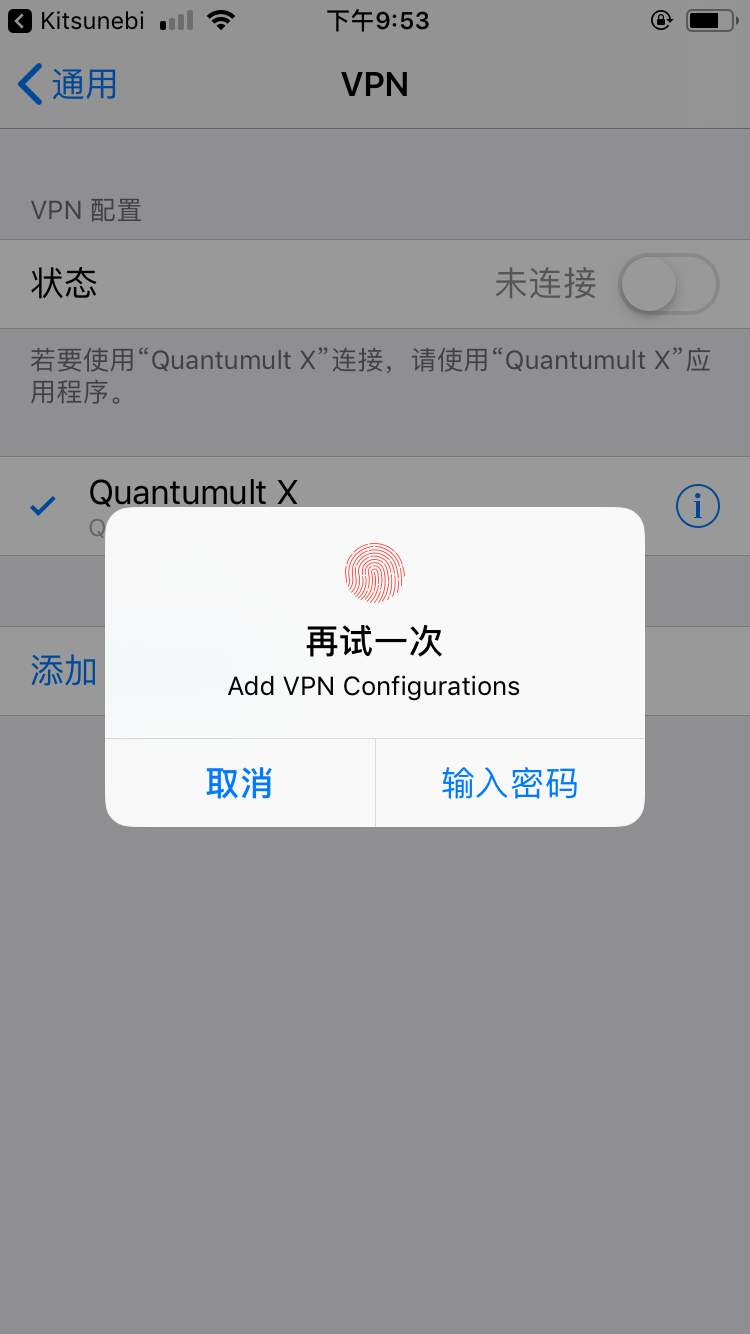
Task: Cancel the Touch ID prompt
Action: tap(239, 783)
